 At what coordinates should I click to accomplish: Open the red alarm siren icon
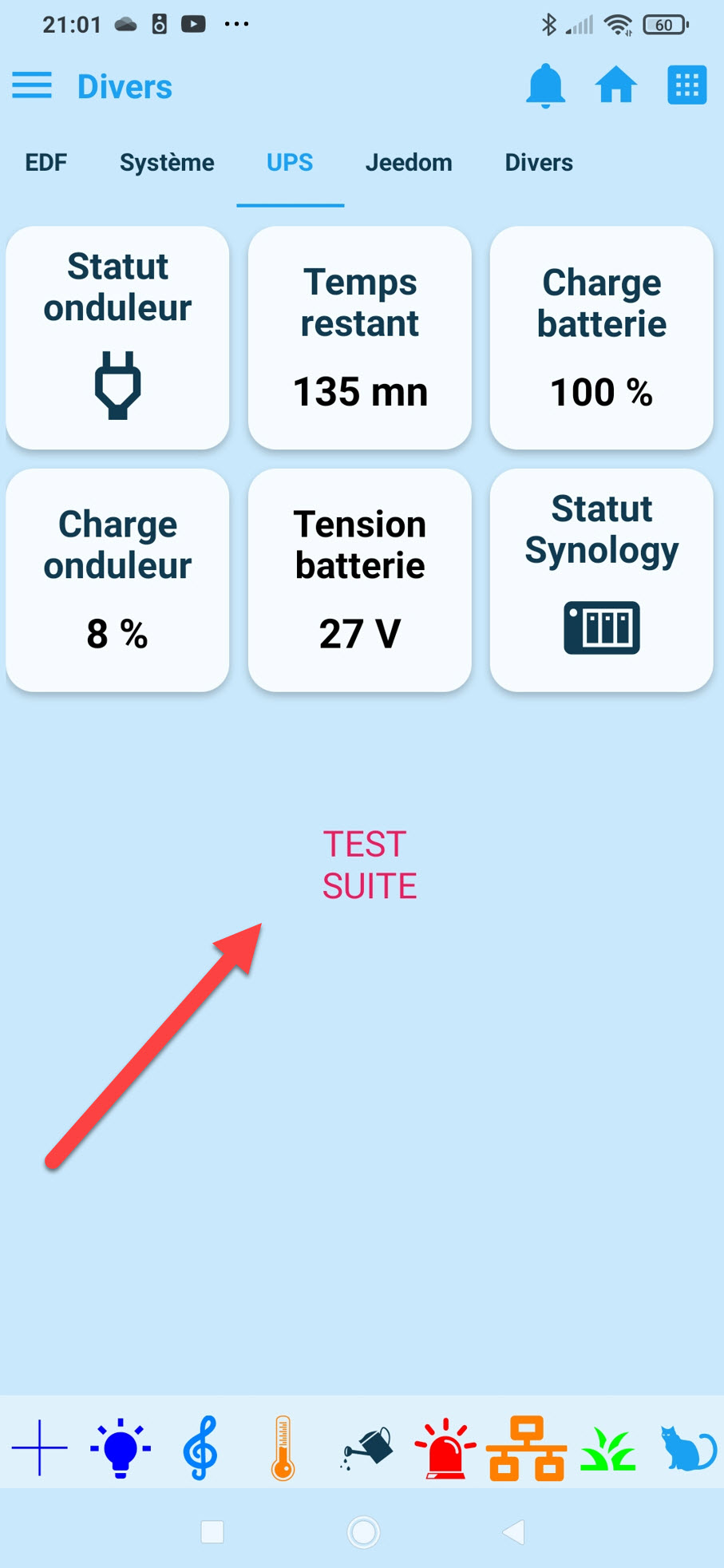pyautogui.click(x=445, y=1447)
